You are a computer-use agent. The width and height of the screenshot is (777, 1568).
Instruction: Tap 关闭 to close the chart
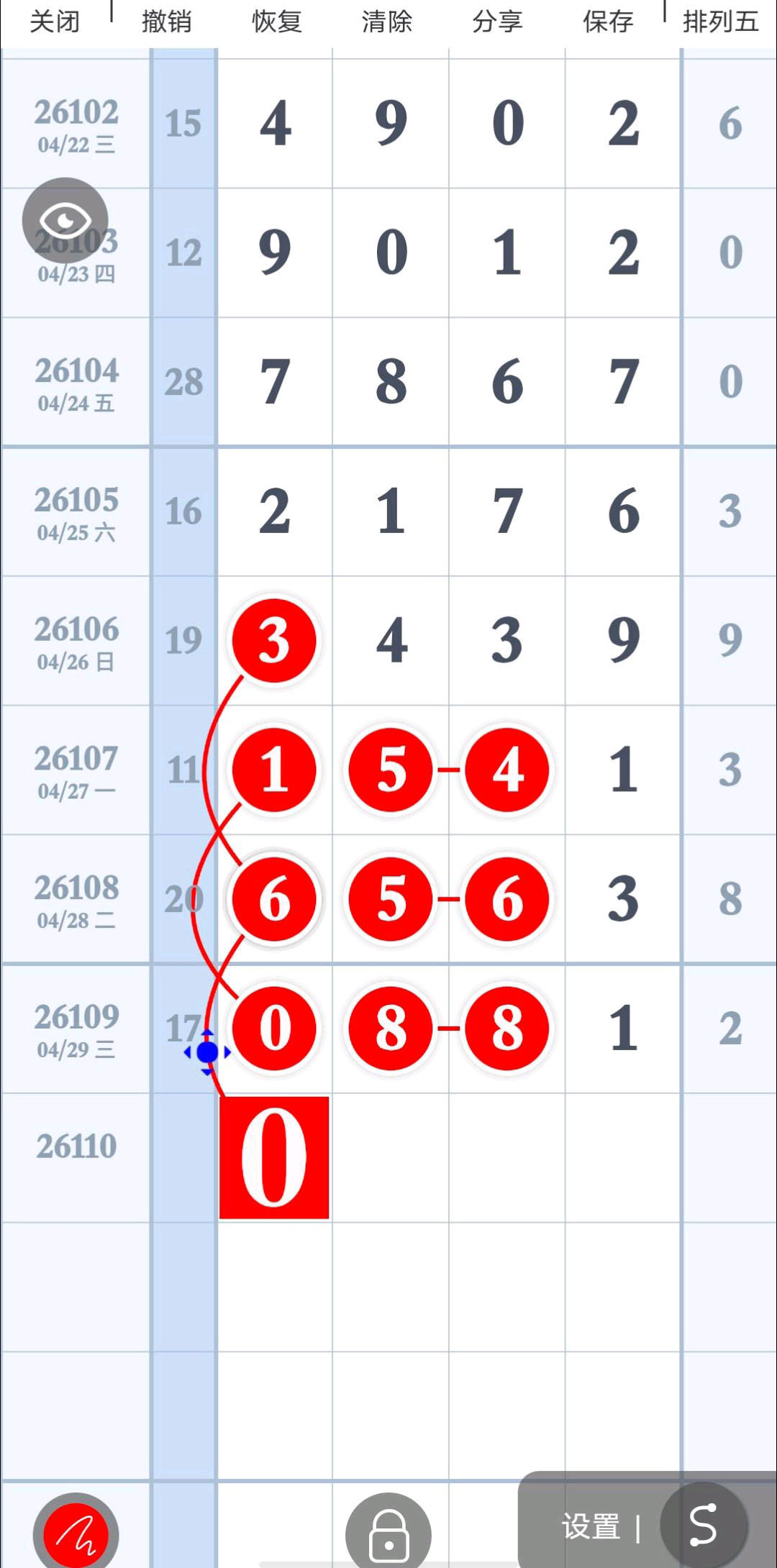55,22
